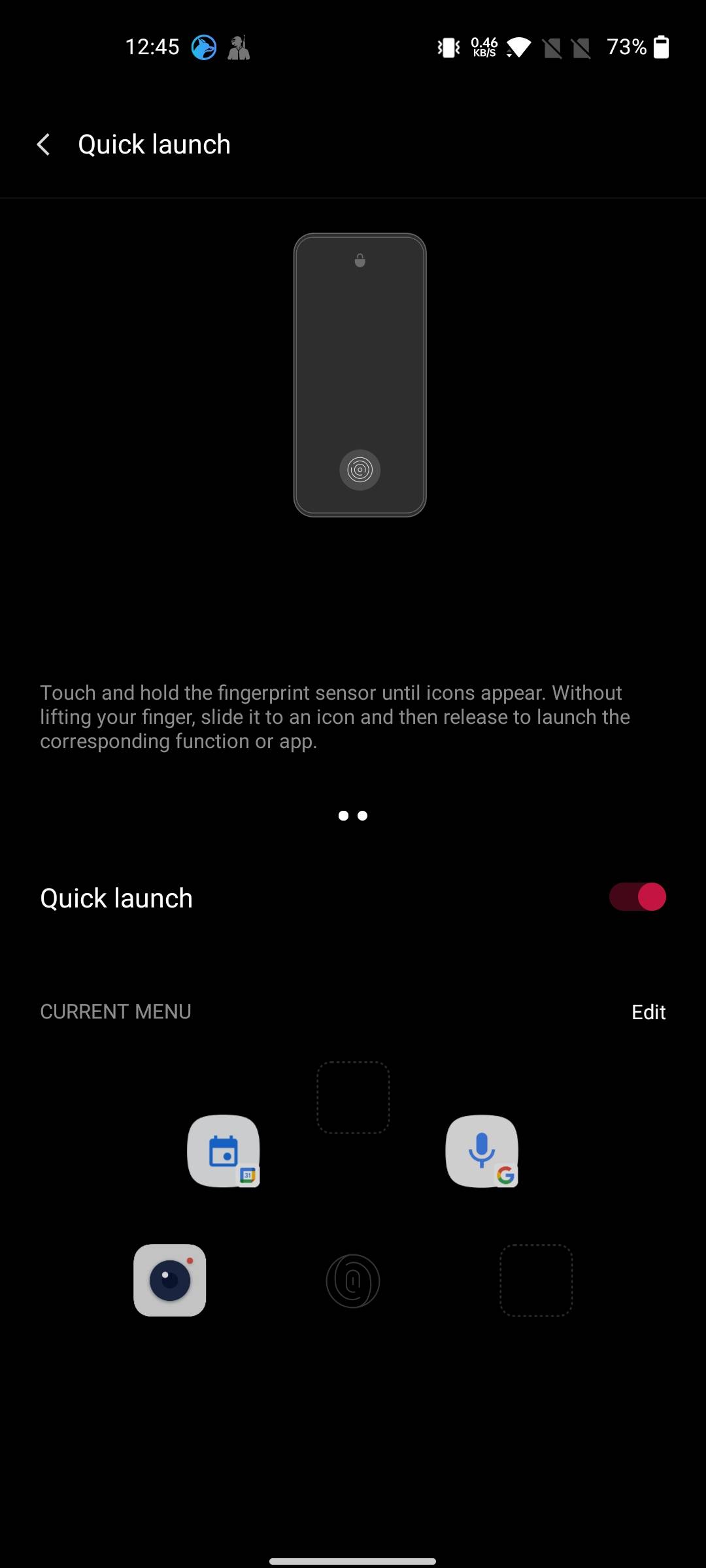Go back using the back arrow
706x1568 pixels.
click(44, 144)
